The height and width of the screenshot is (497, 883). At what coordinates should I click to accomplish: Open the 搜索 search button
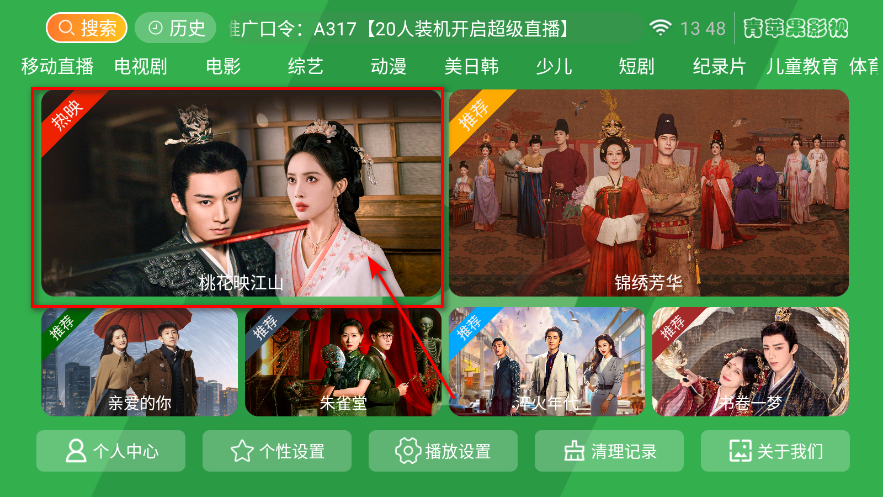click(x=86, y=28)
